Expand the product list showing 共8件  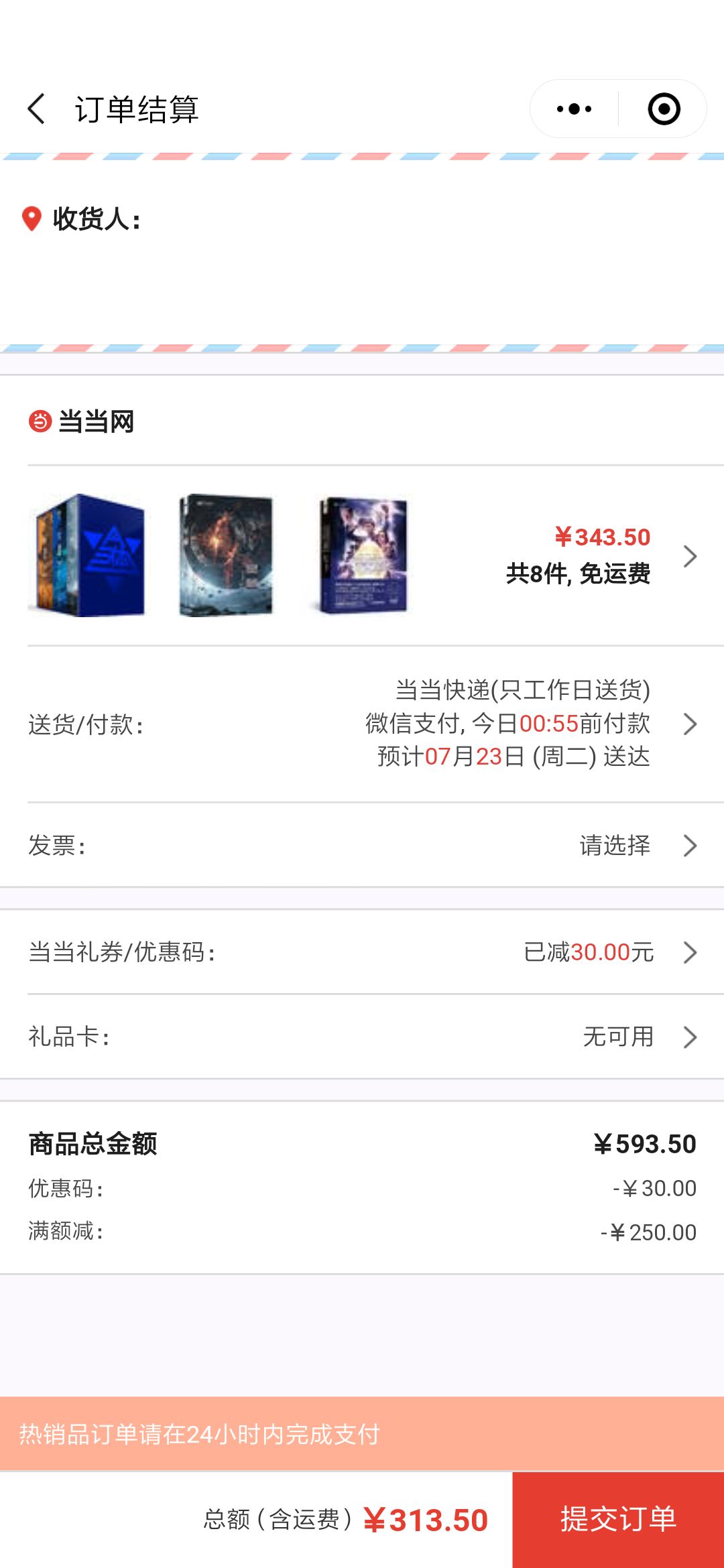(x=689, y=556)
